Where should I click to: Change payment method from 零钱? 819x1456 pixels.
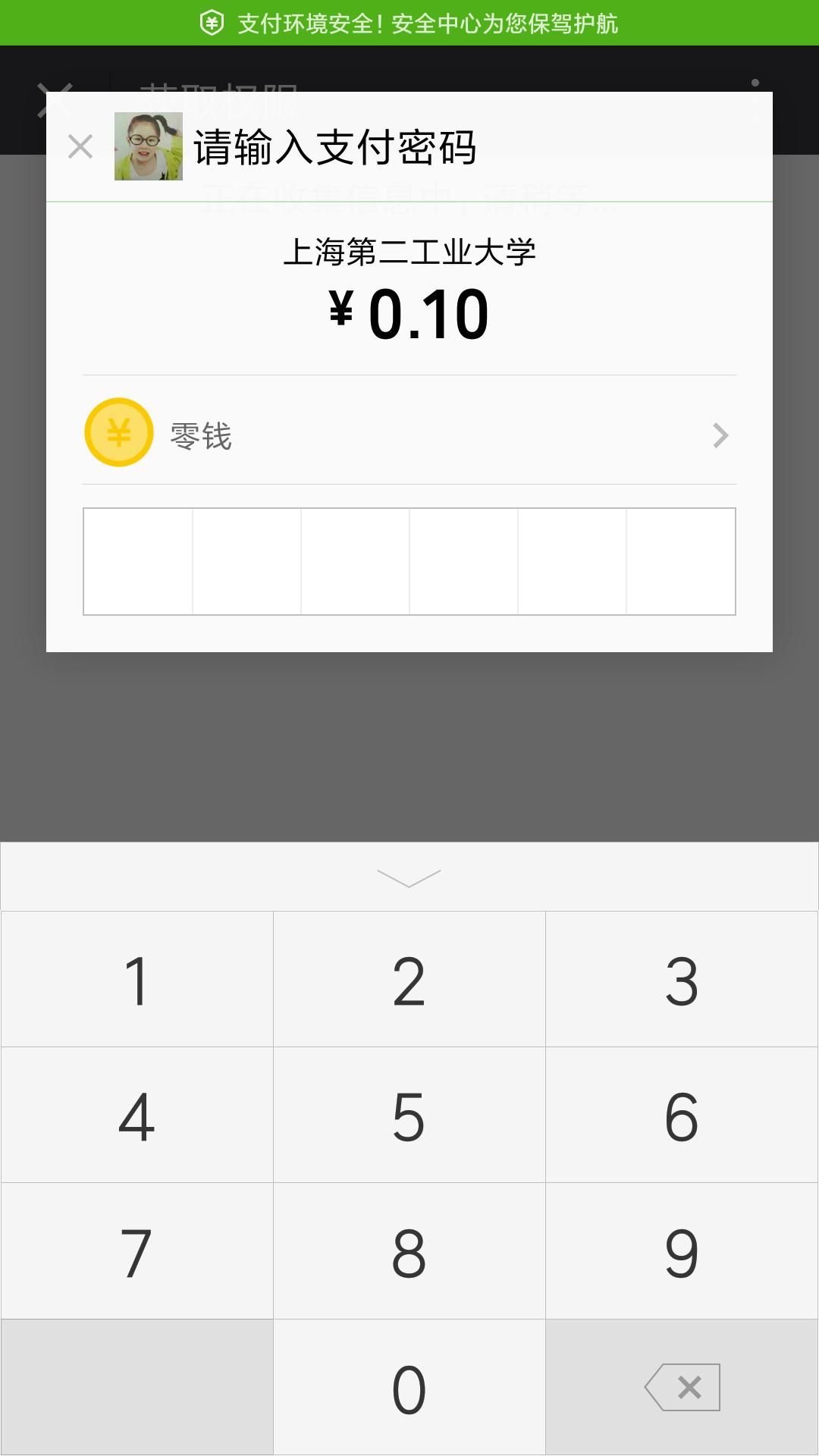coord(409,435)
